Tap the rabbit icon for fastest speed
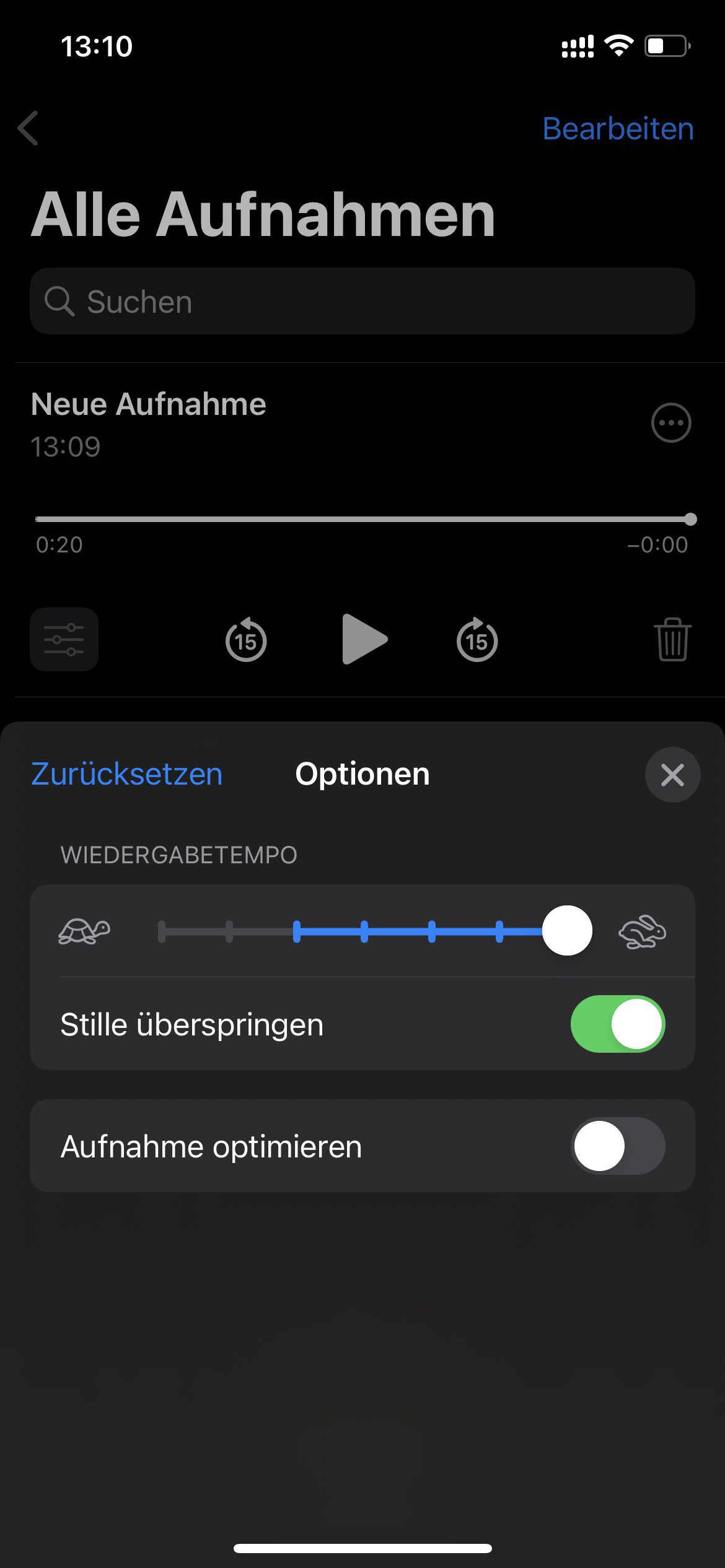The height and width of the screenshot is (1568, 725). [643, 931]
